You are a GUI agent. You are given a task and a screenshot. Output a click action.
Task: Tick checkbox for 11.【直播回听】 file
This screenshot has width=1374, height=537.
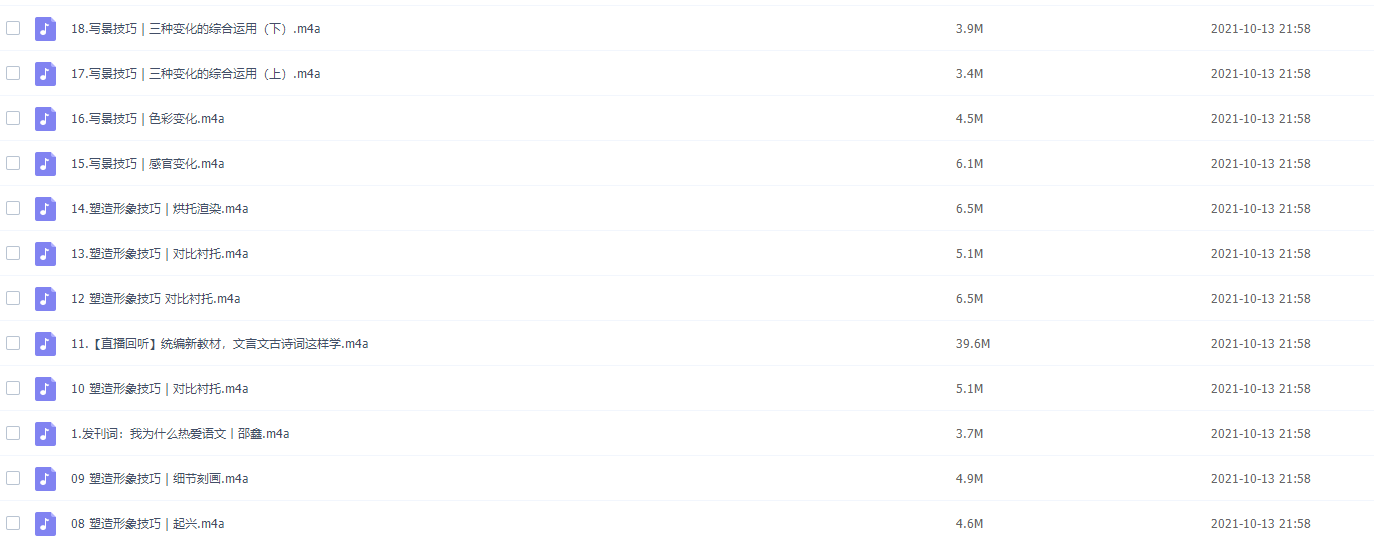click(x=13, y=343)
